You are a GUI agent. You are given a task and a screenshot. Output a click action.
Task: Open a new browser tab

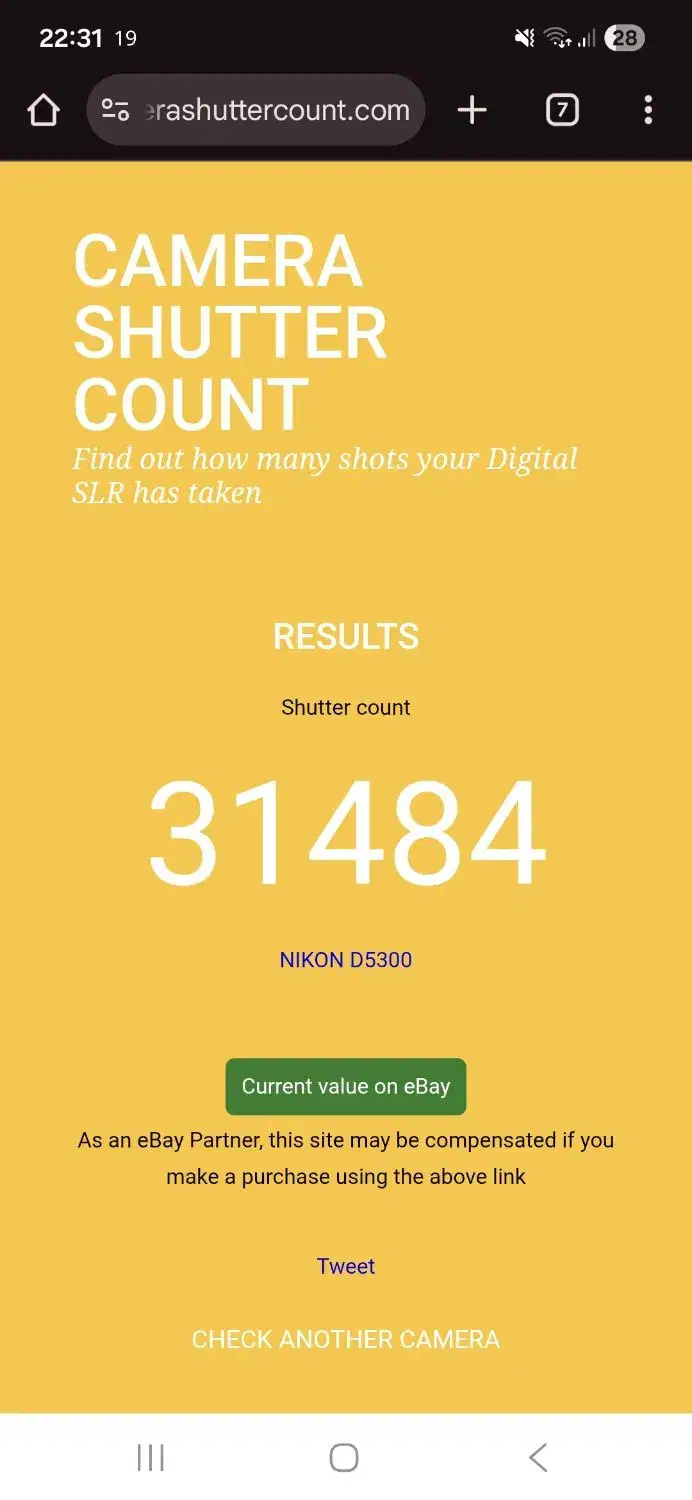472,110
